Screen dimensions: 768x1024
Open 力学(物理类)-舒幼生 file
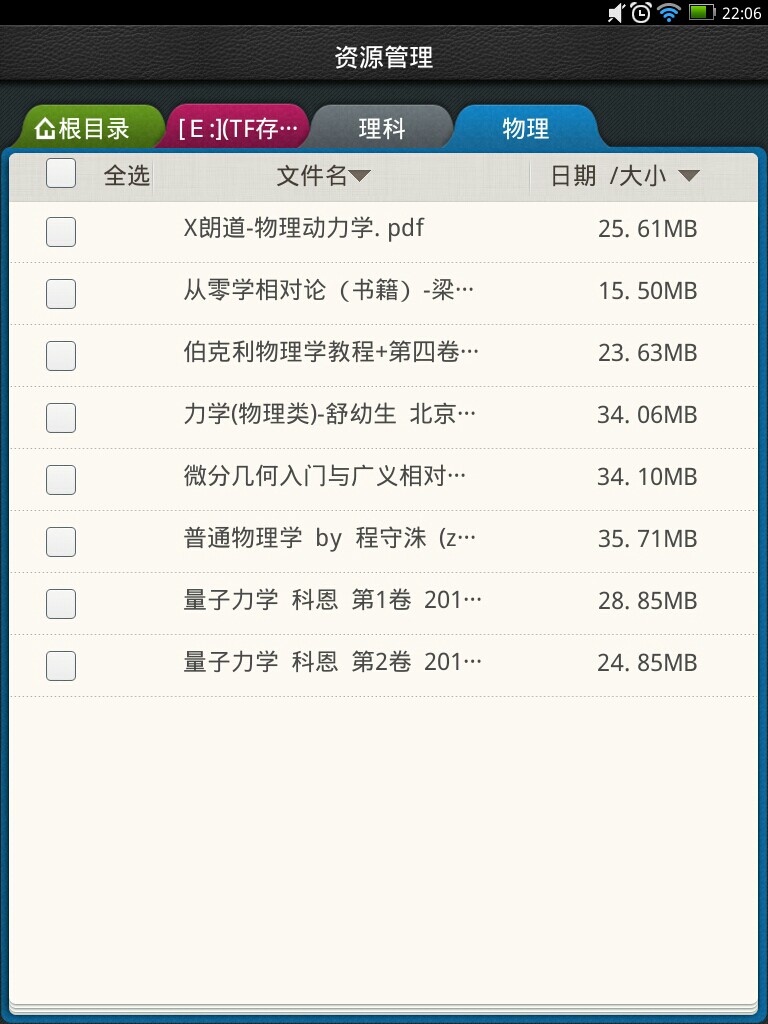pyautogui.click(x=329, y=415)
